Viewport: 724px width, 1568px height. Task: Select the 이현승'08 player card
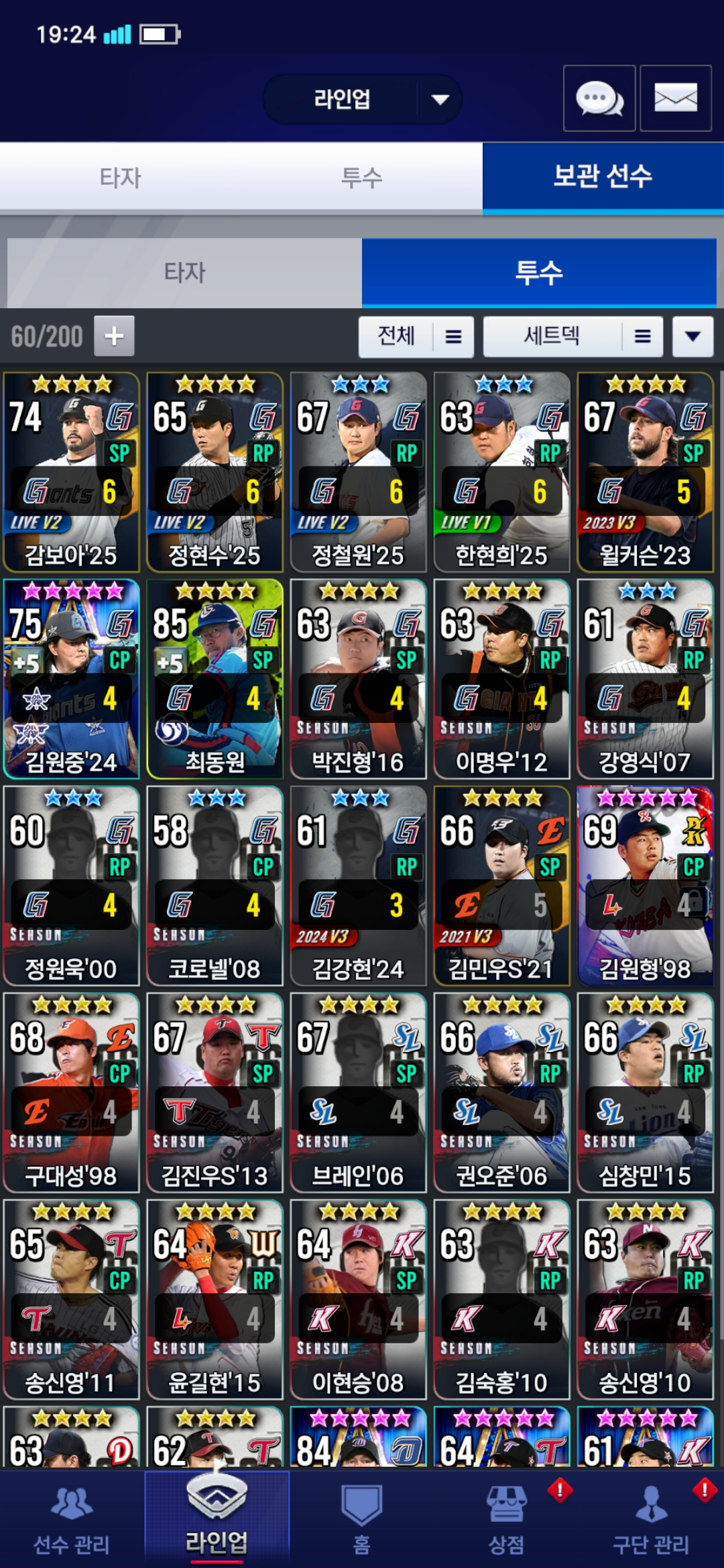(x=358, y=1299)
